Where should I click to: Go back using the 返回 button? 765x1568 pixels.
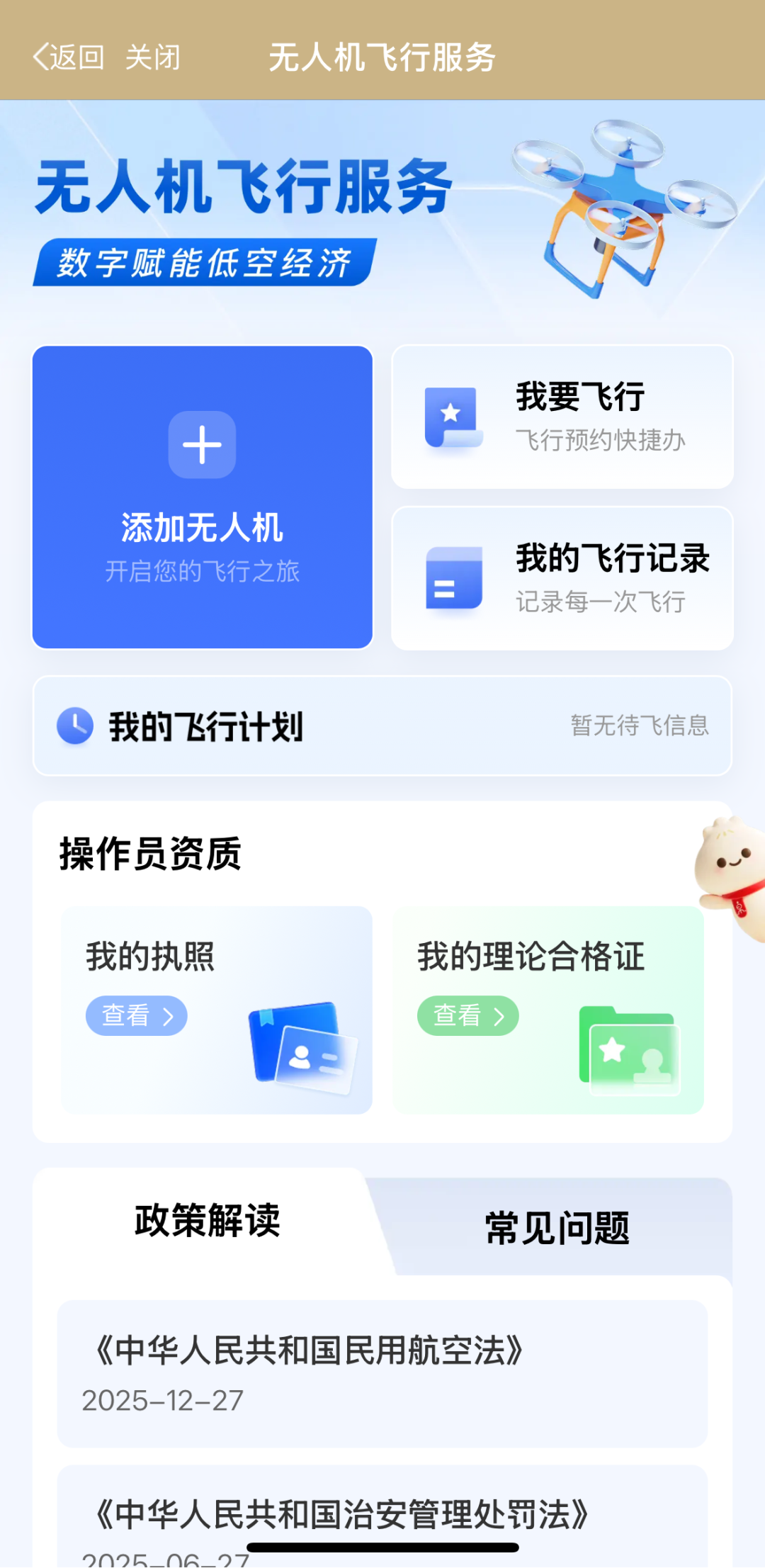click(69, 57)
